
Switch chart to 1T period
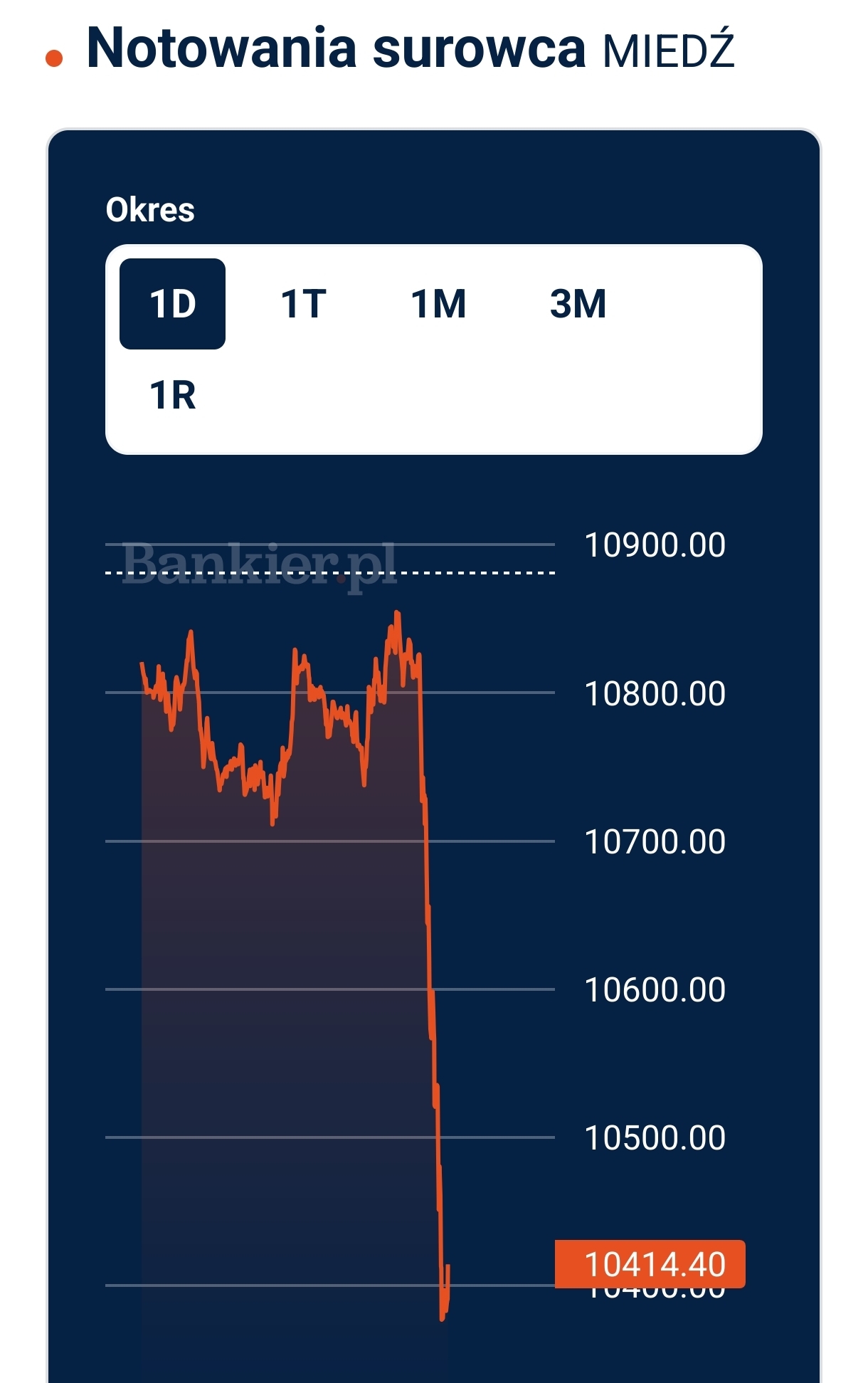303,304
